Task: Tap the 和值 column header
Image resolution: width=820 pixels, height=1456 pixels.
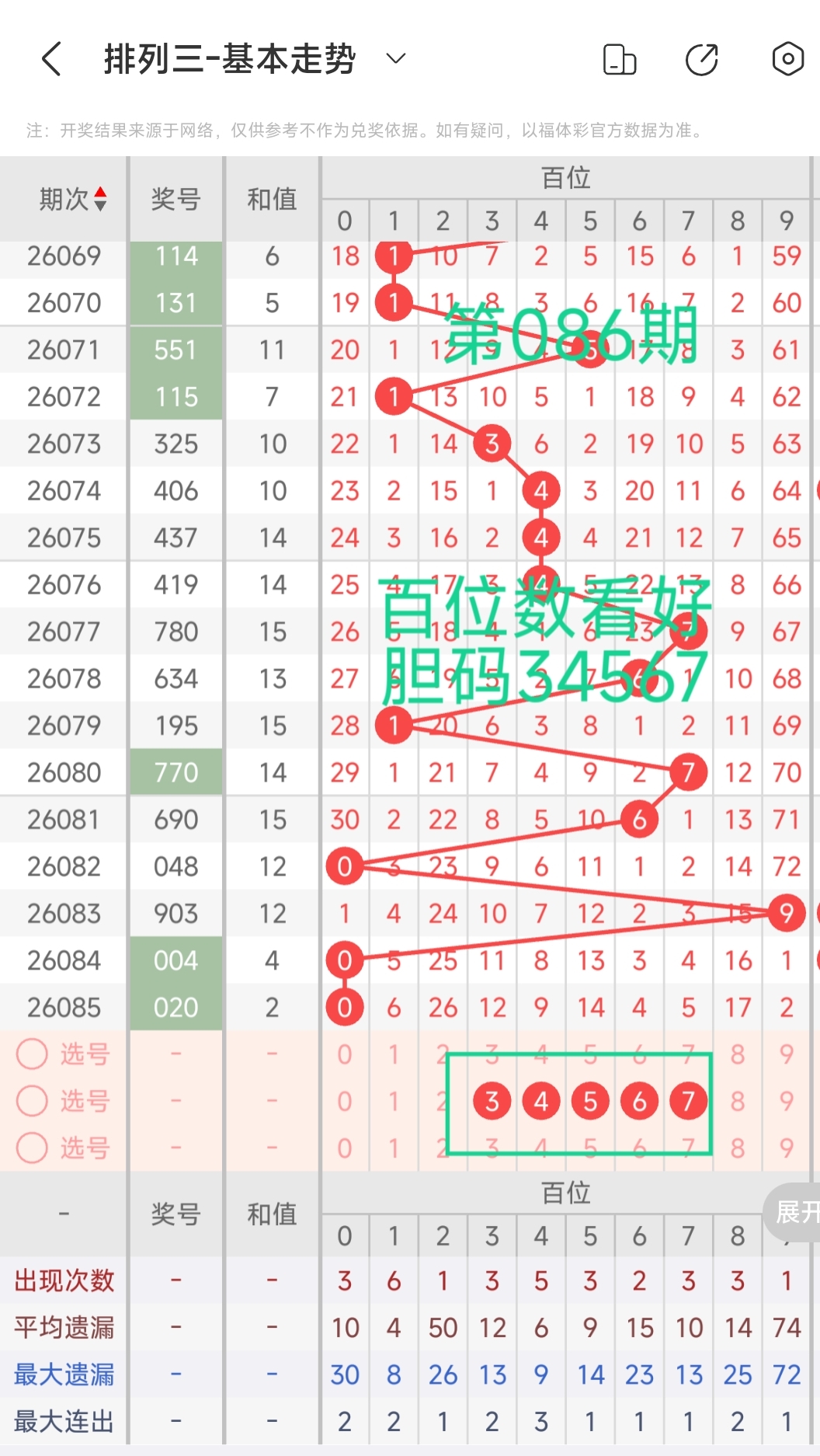Action: [272, 200]
